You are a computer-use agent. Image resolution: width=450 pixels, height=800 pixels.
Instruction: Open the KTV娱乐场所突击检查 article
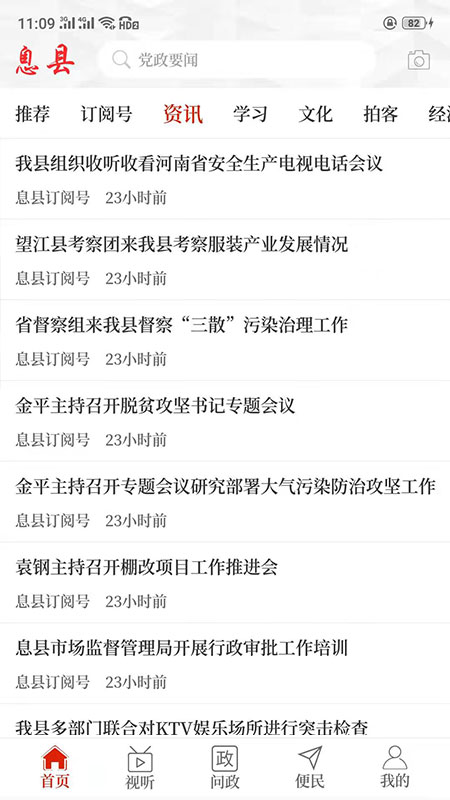(x=225, y=721)
